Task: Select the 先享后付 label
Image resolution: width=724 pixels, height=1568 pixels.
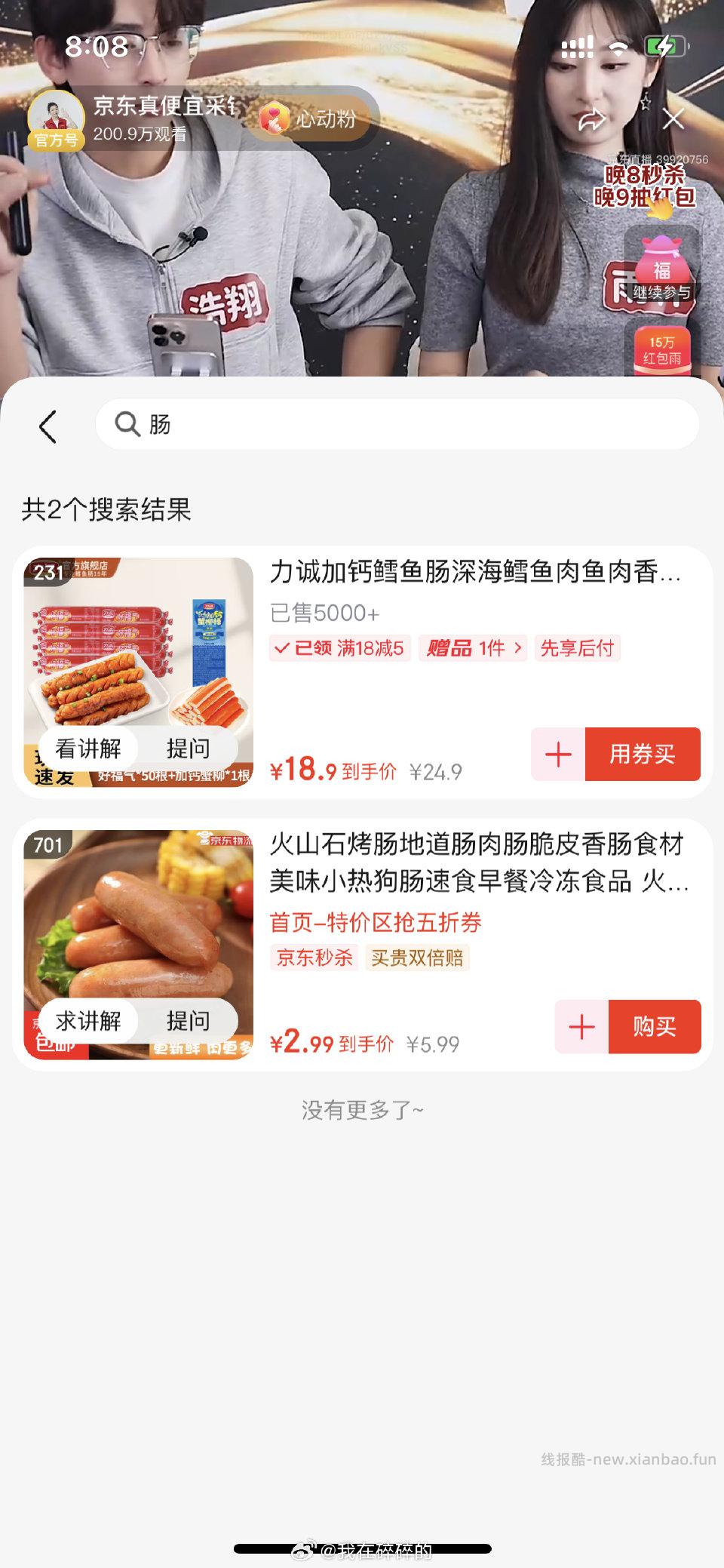Action: (x=578, y=650)
